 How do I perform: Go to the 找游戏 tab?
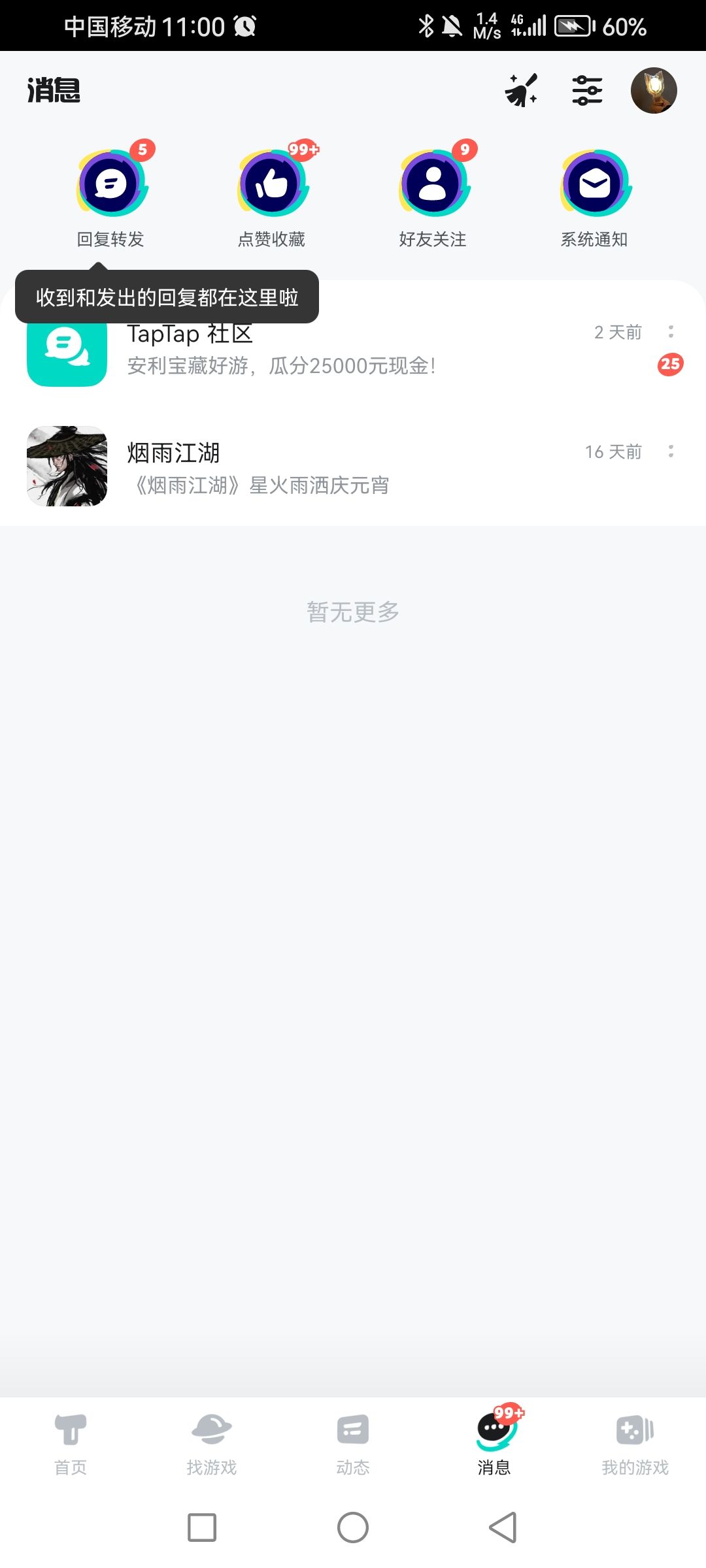click(212, 1445)
